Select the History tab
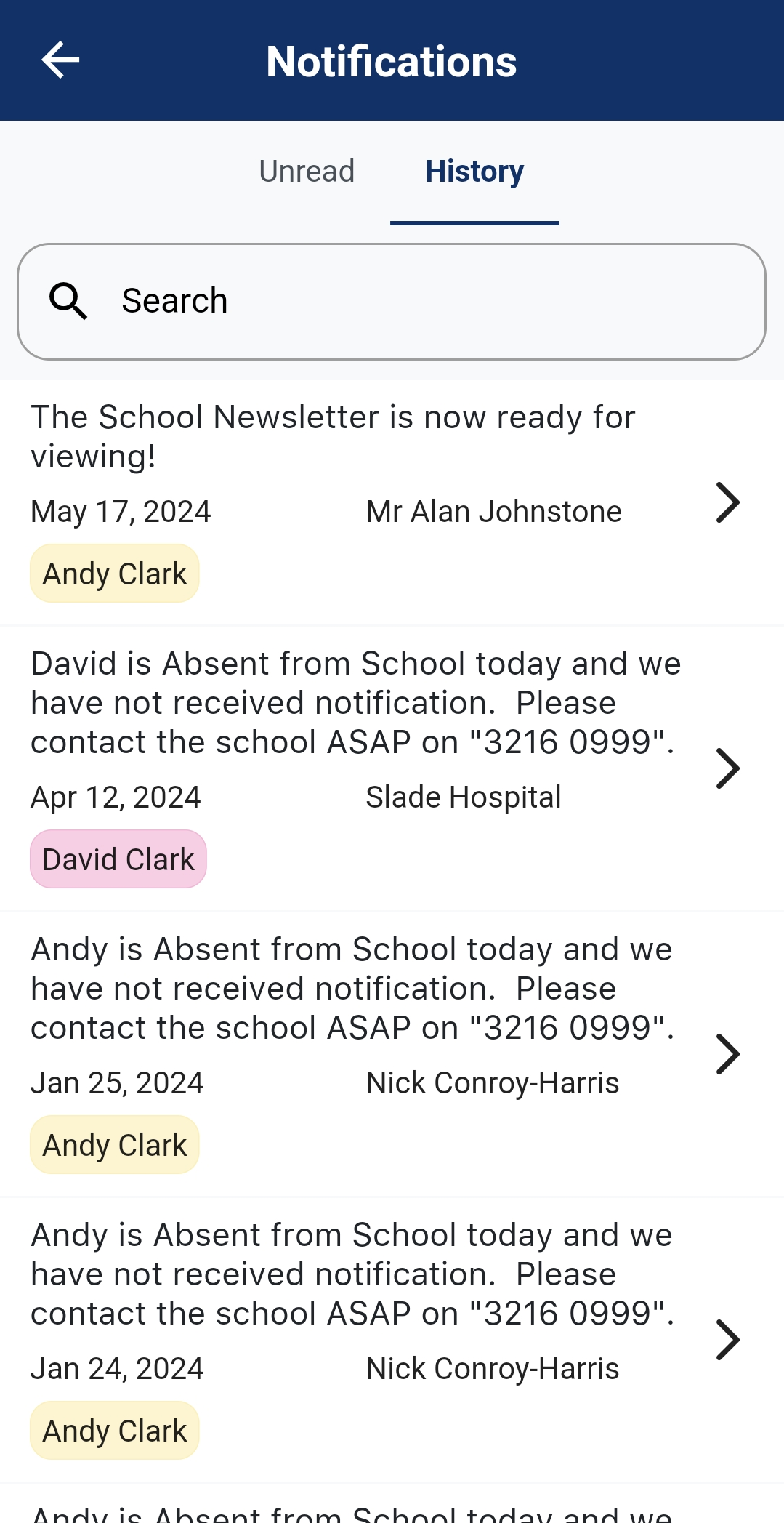Viewport: 784px width, 1523px height. tap(474, 172)
